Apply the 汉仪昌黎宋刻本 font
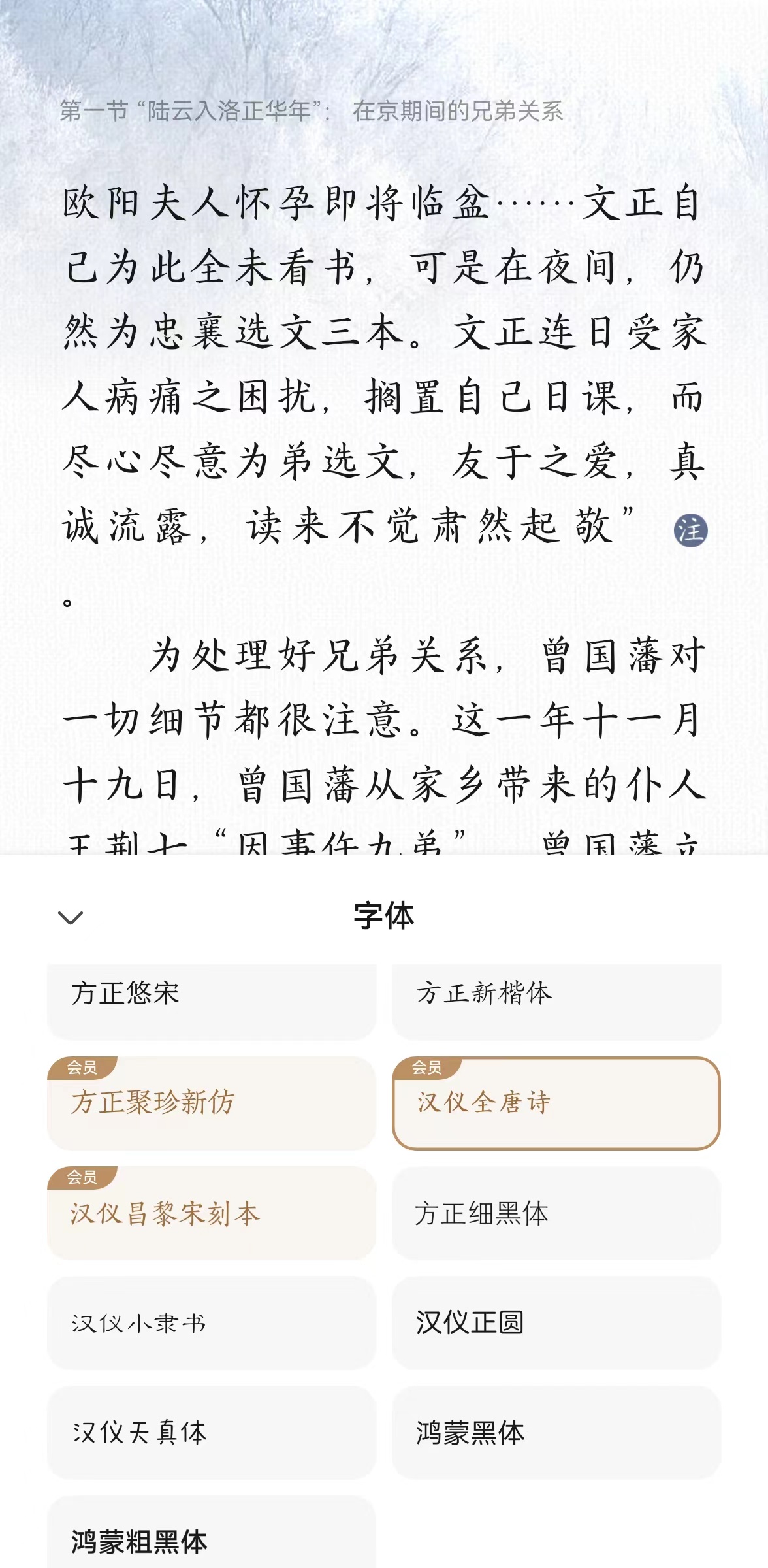768x1568 pixels. point(212,1213)
